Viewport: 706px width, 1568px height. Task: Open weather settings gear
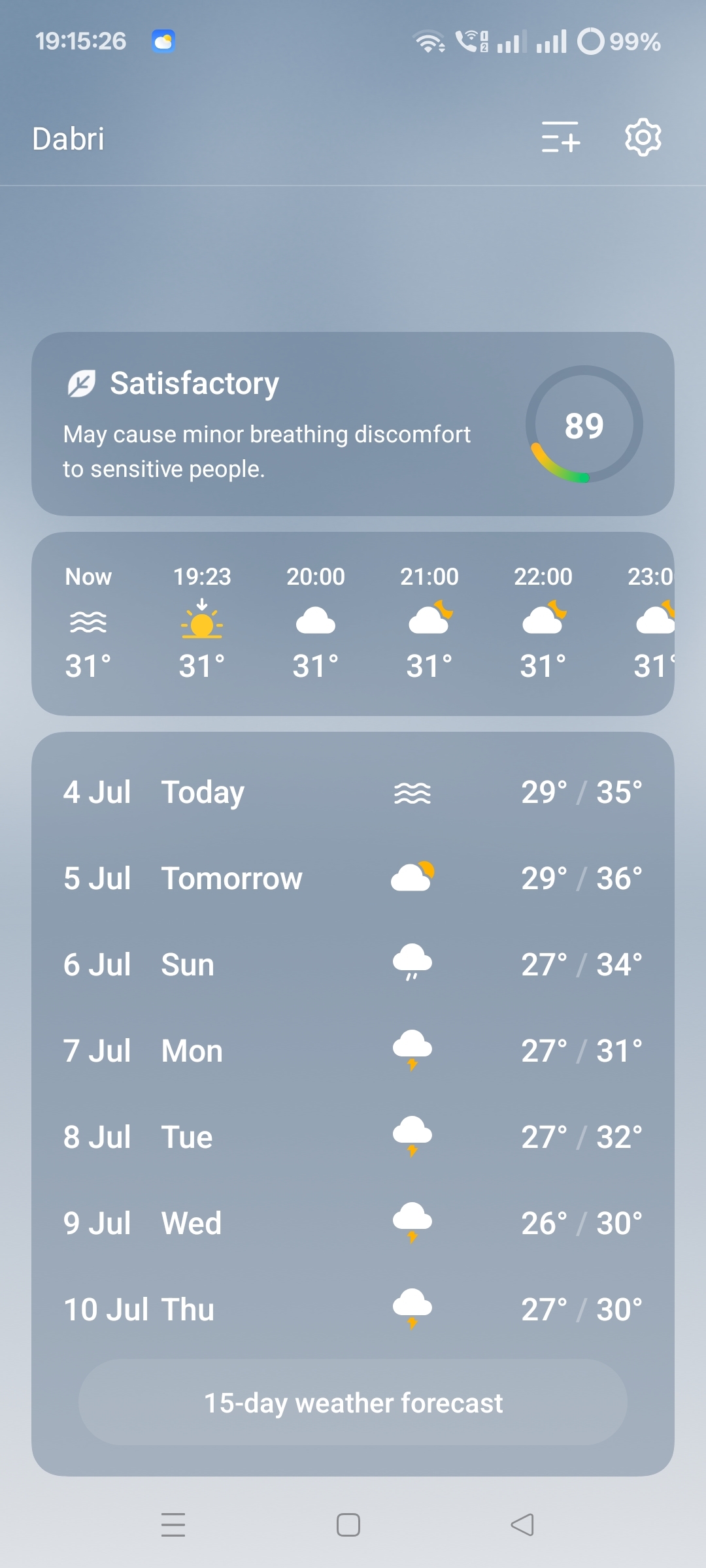(x=643, y=137)
